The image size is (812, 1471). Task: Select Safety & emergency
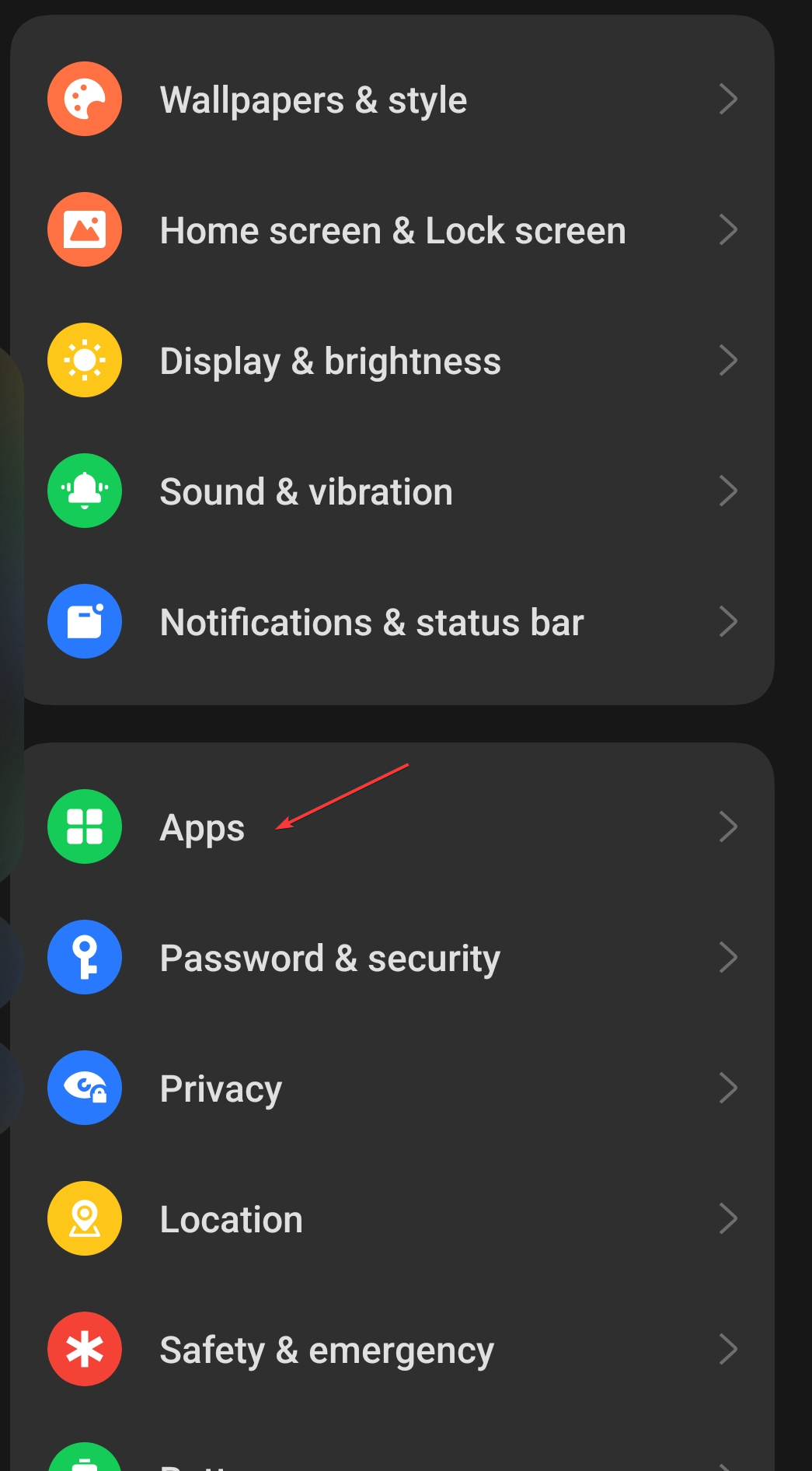click(x=326, y=1350)
